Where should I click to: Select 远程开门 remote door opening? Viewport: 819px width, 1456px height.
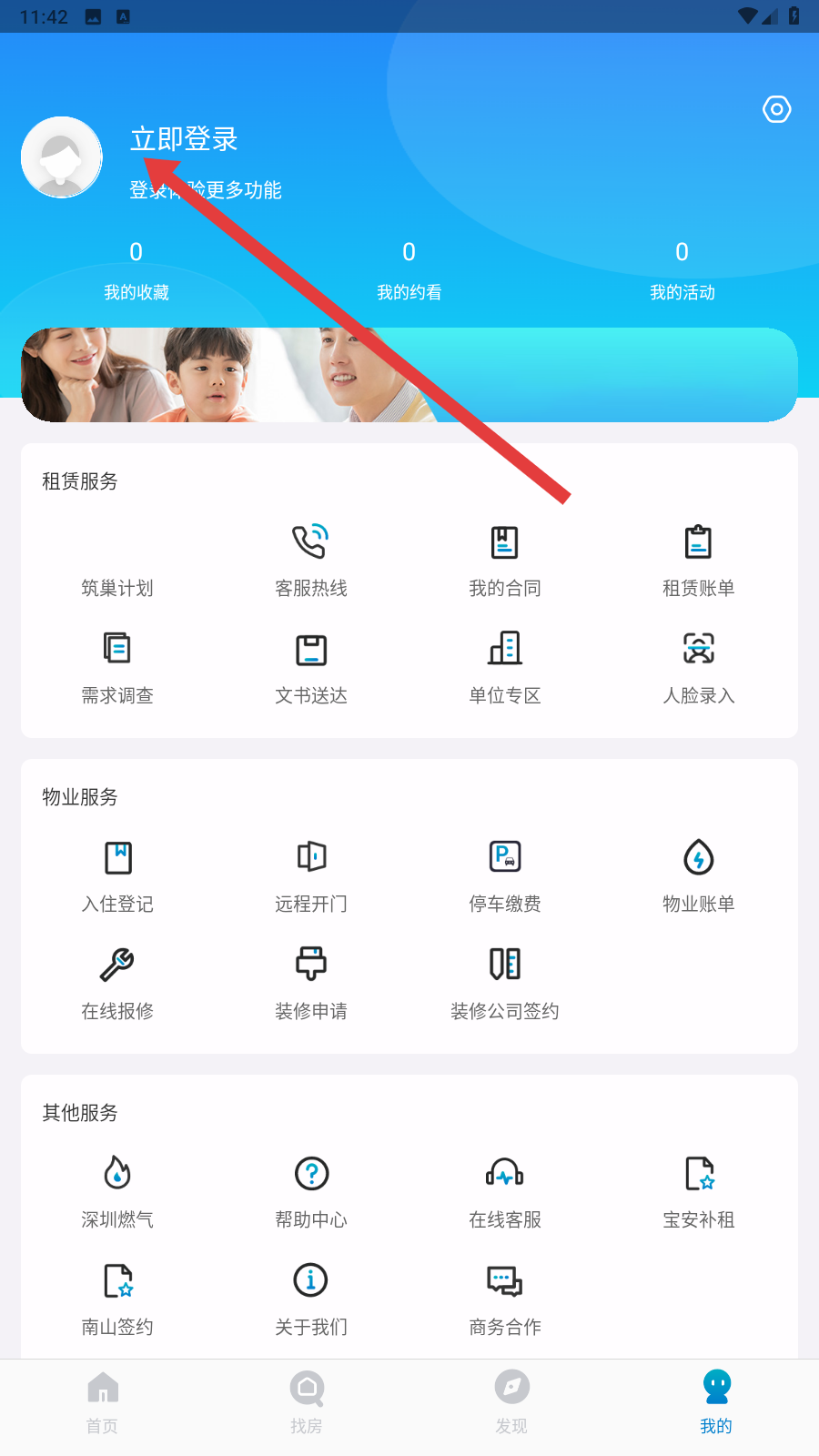point(311,875)
